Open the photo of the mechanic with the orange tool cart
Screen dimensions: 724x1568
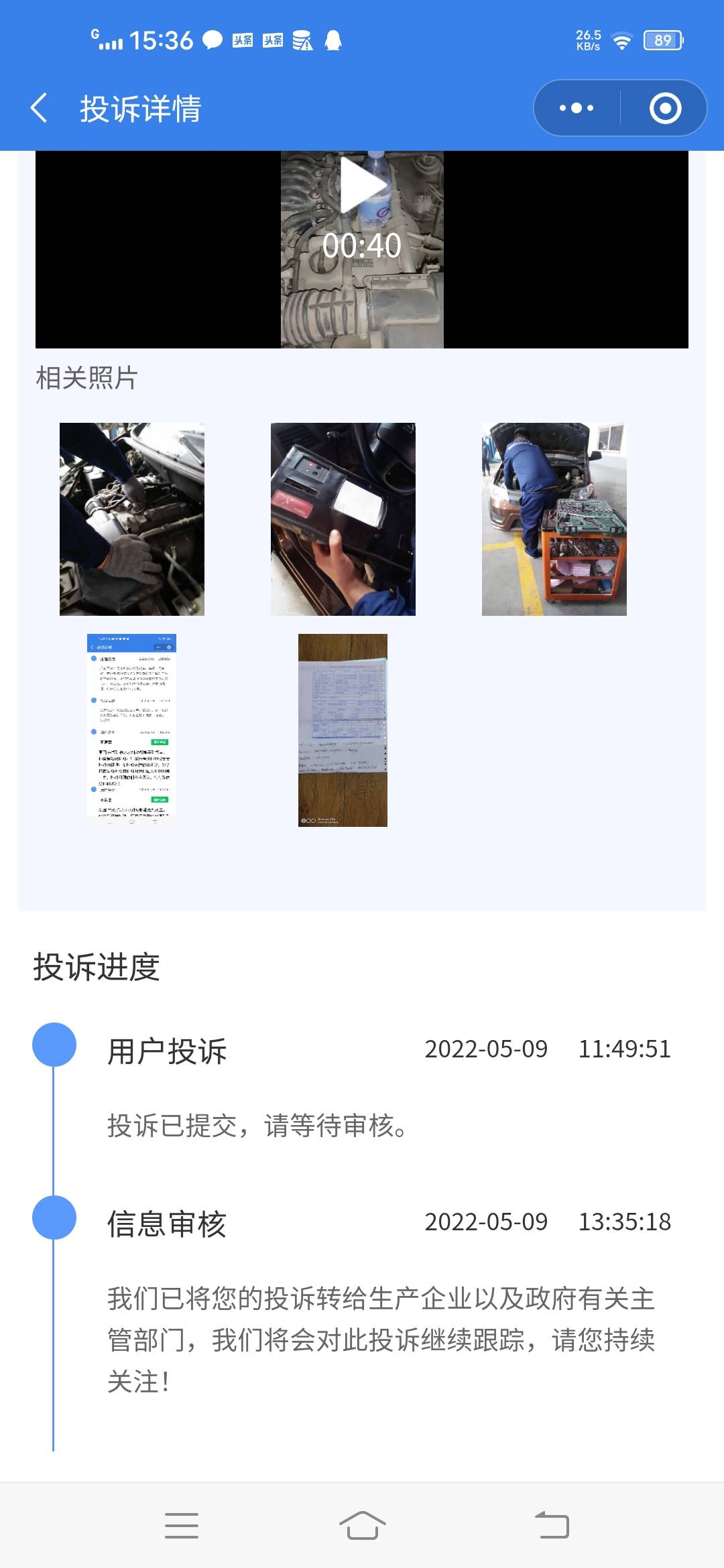(554, 519)
